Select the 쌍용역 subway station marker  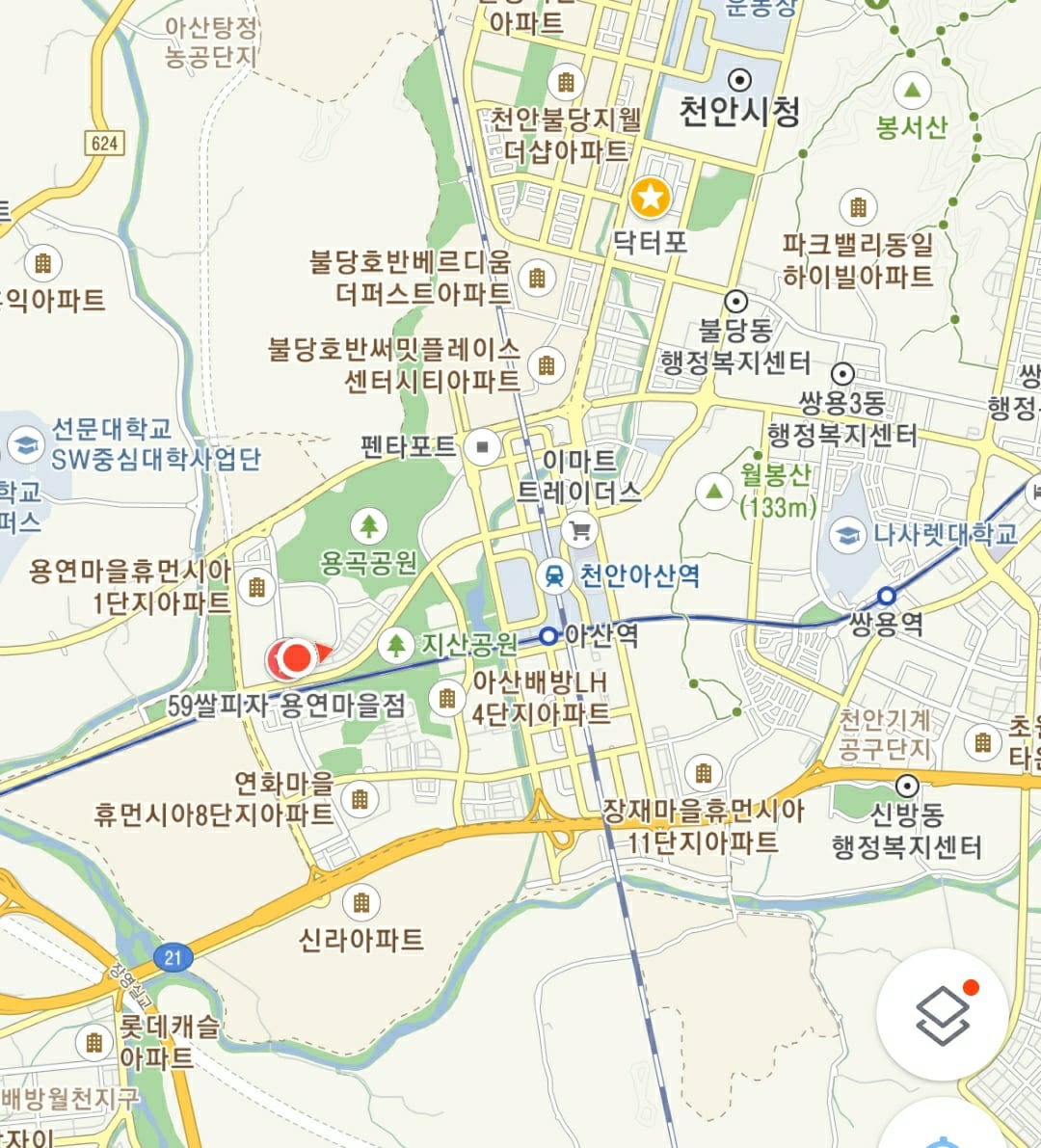886,596
